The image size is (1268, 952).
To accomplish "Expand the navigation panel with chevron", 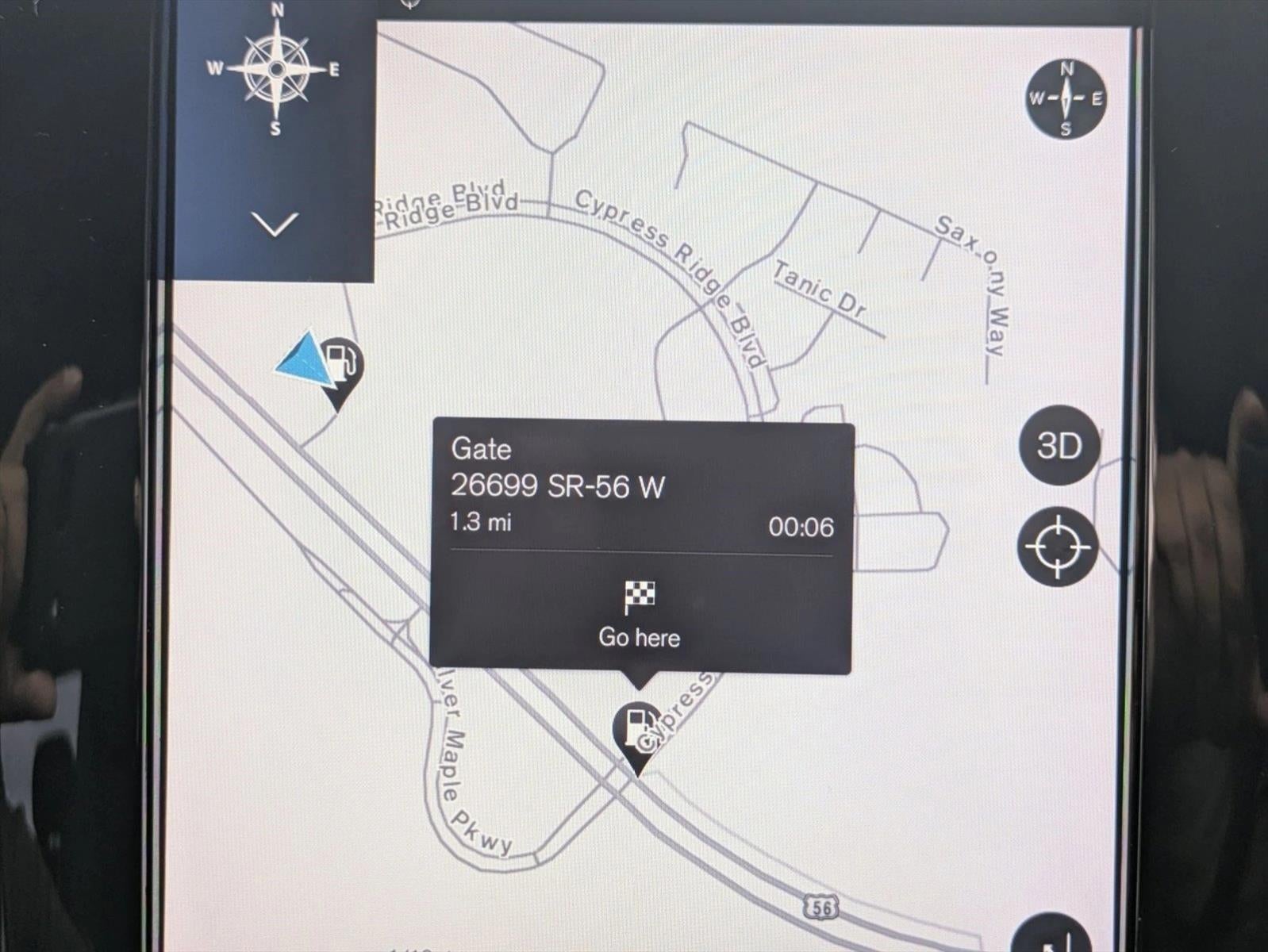I will pos(274,225).
